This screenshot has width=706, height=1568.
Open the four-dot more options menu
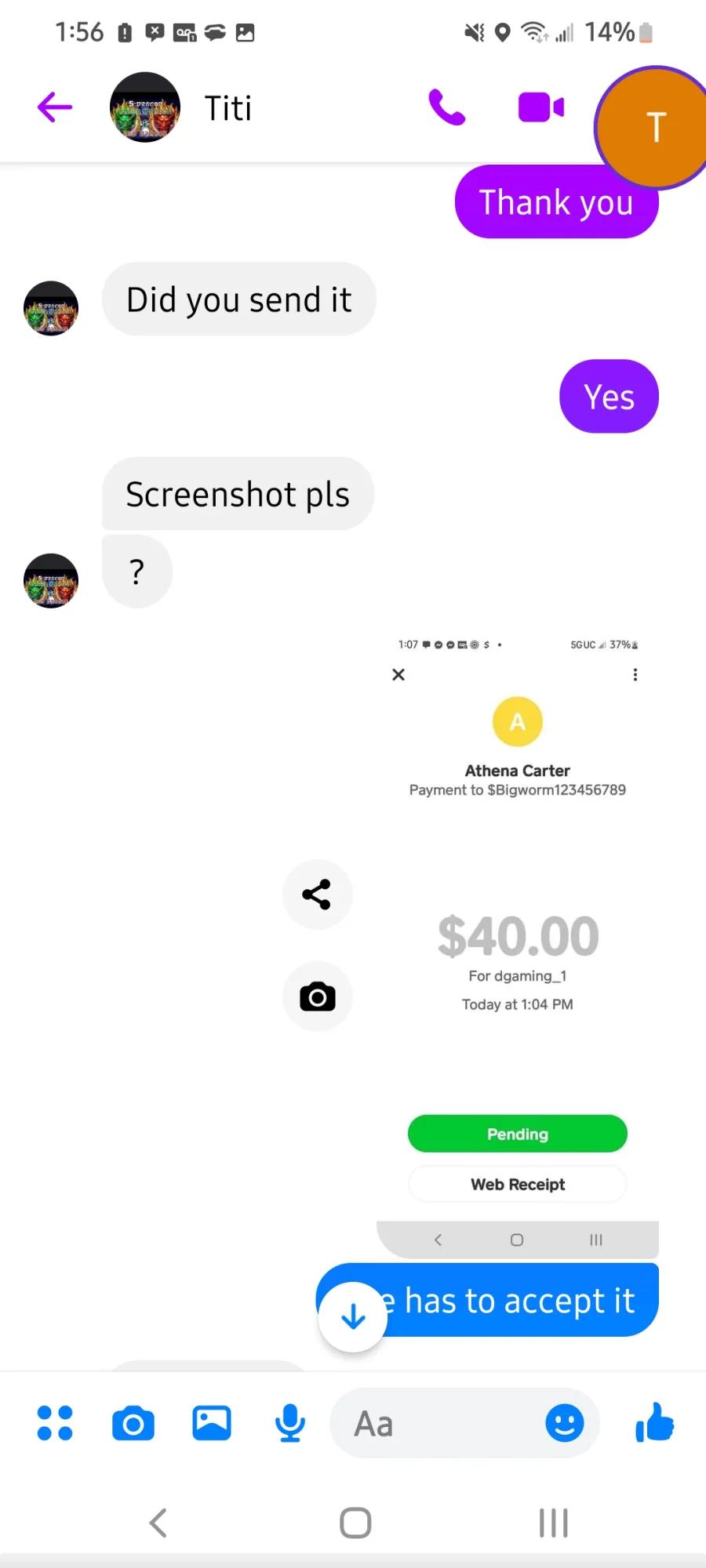click(55, 1423)
